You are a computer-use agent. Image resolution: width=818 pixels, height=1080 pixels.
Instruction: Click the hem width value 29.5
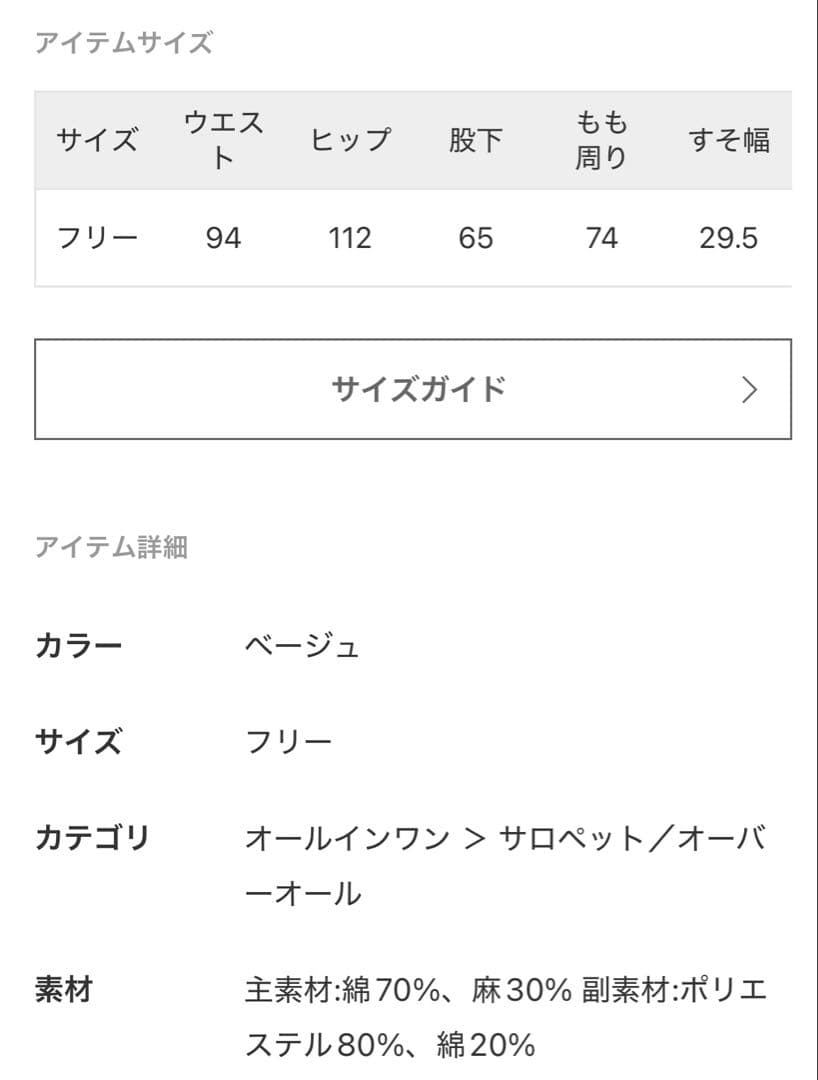729,238
